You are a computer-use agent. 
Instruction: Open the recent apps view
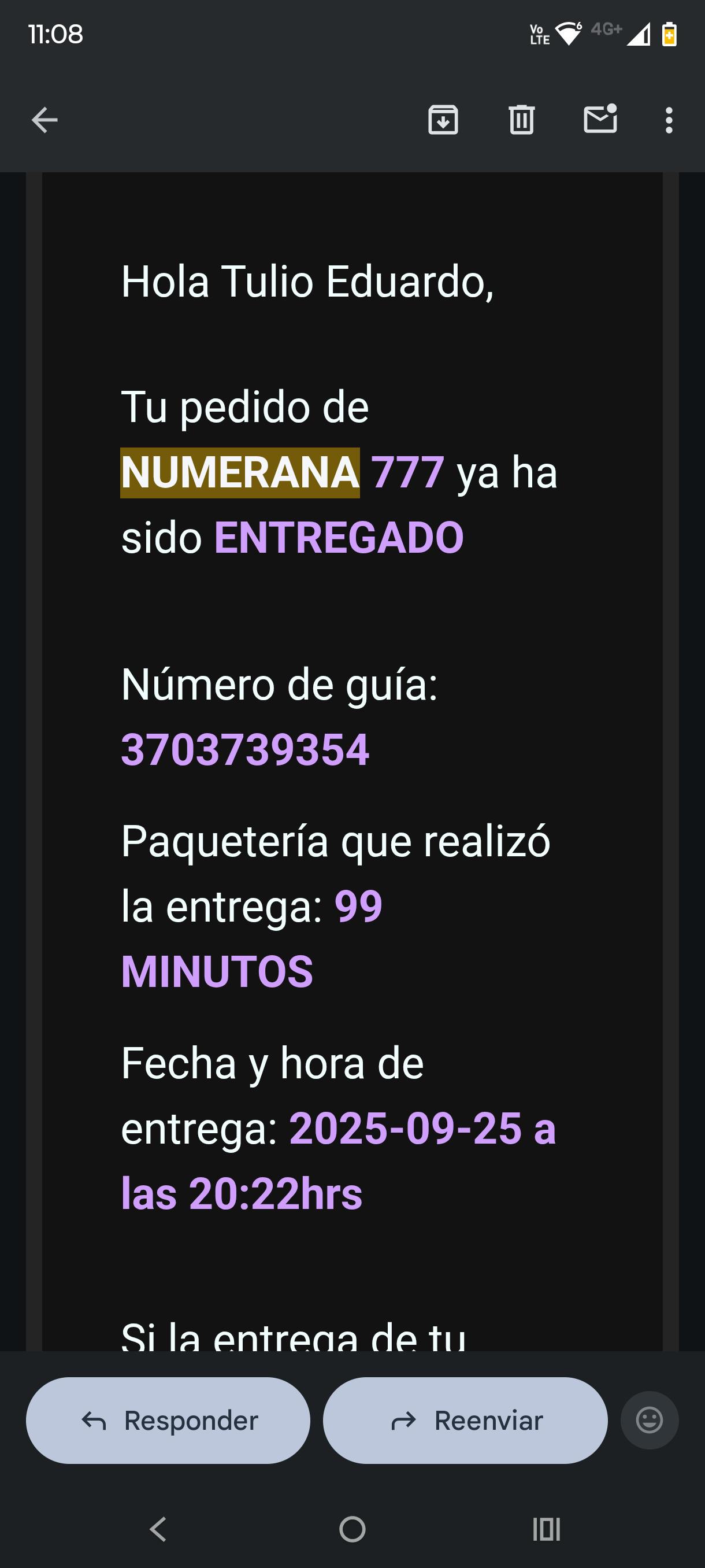tap(546, 1529)
